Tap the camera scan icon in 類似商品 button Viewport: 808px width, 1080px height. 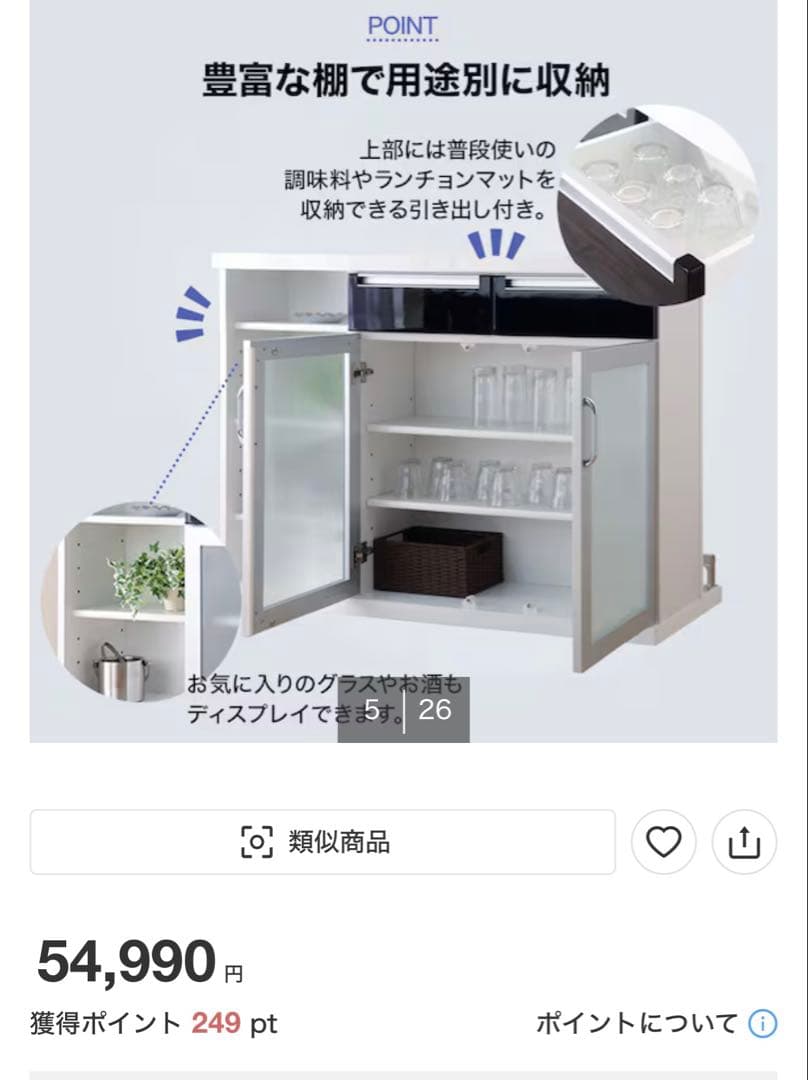[258, 841]
